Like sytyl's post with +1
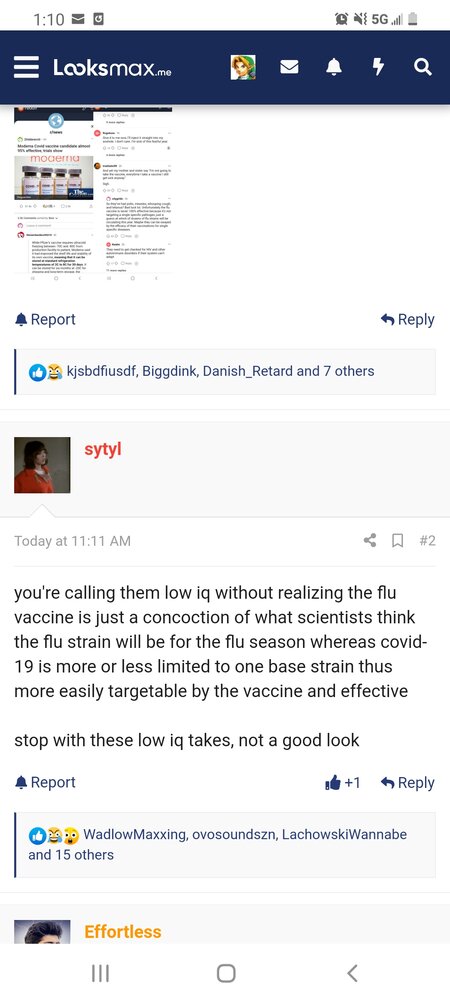 (343, 783)
